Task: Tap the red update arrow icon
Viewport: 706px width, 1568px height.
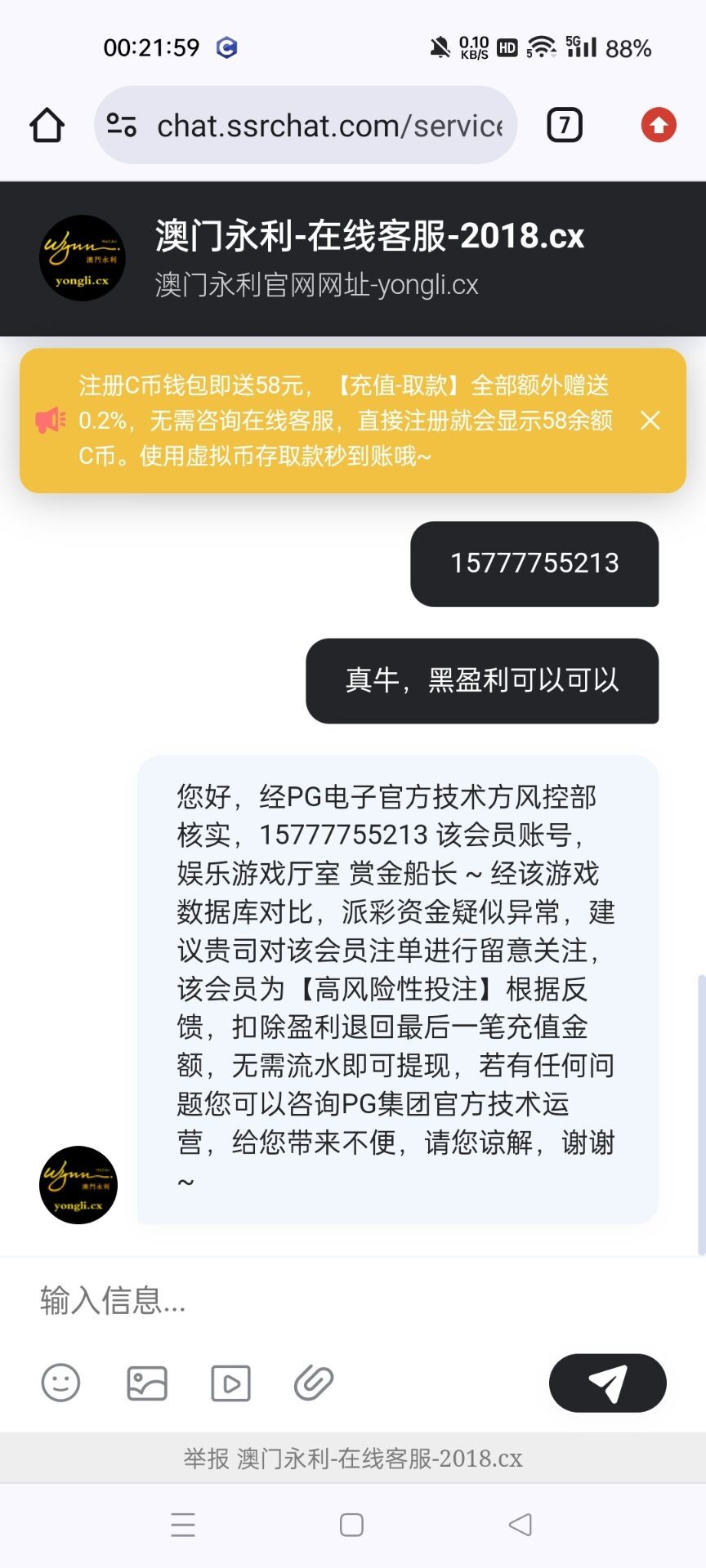Action: tap(659, 126)
